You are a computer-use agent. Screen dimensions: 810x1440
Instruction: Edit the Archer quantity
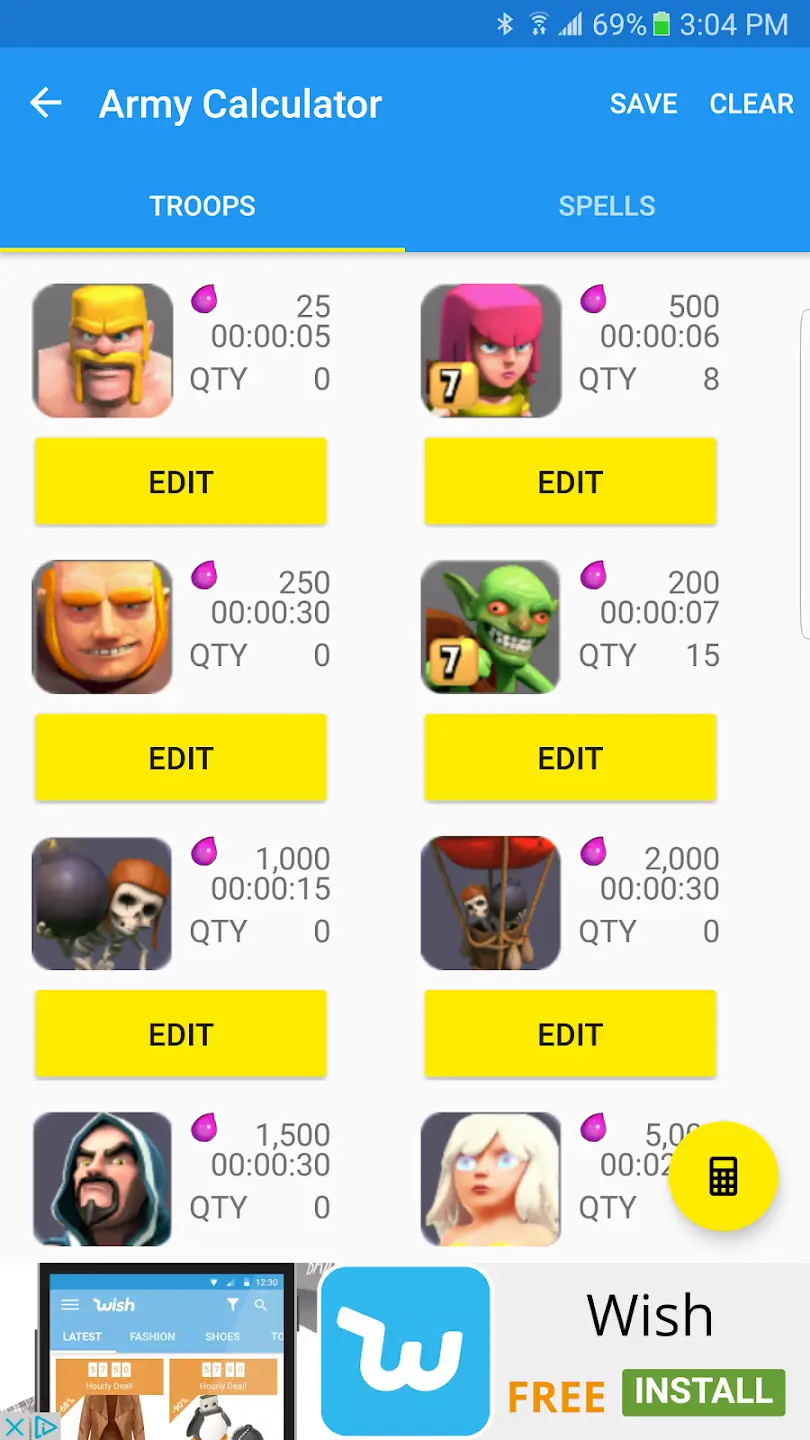(x=570, y=482)
